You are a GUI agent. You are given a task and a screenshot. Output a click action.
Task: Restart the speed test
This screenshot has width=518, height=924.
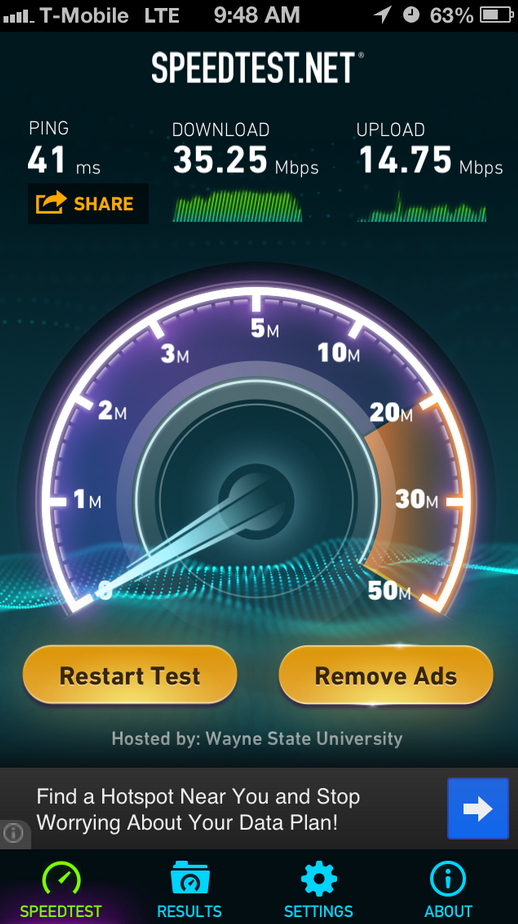tap(130, 675)
